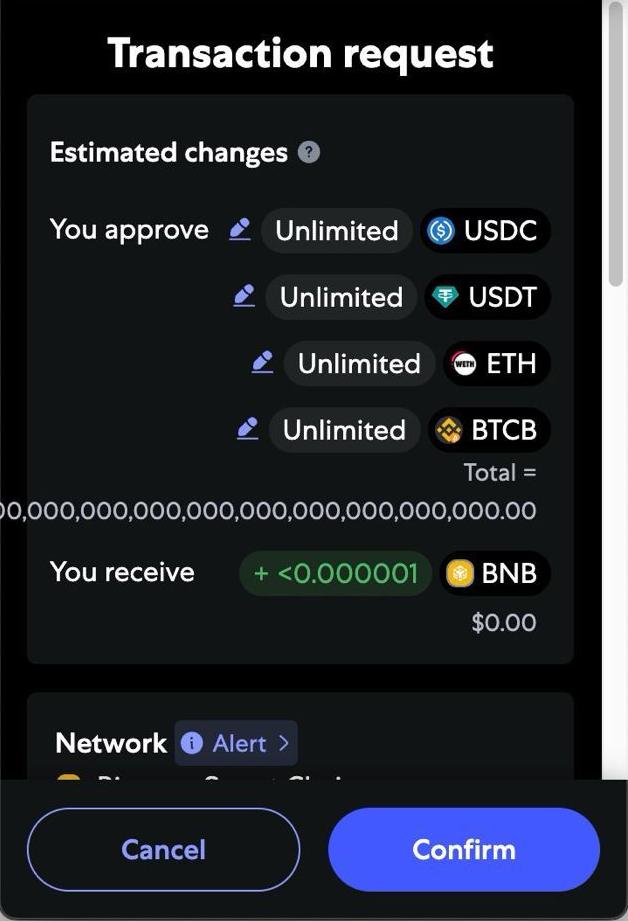Edit the USDC approval amount
This screenshot has height=921, width=628.
(x=240, y=229)
